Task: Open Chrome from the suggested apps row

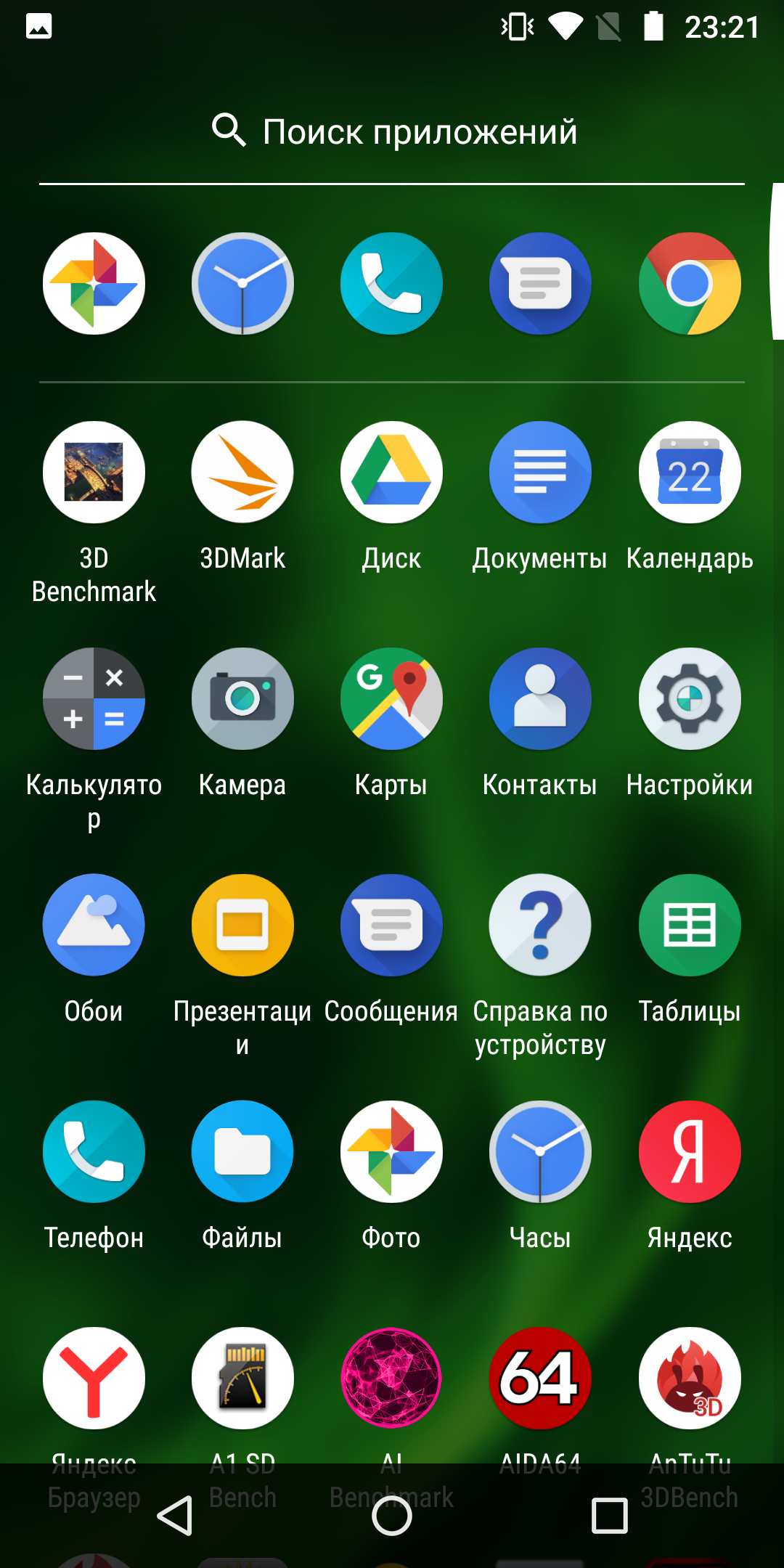Action: 690,284
